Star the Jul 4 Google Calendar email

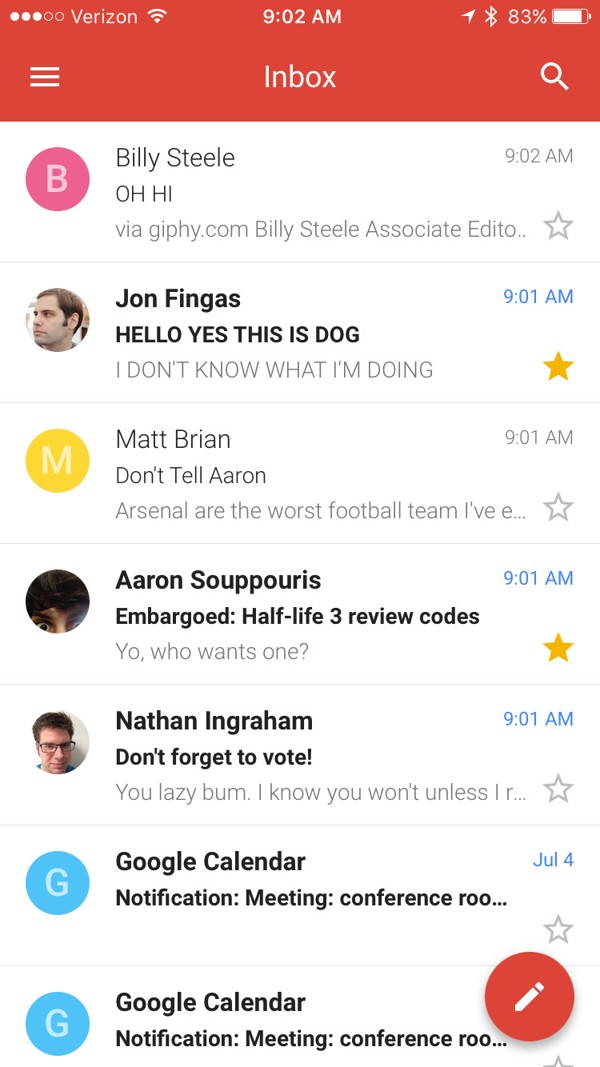point(559,930)
